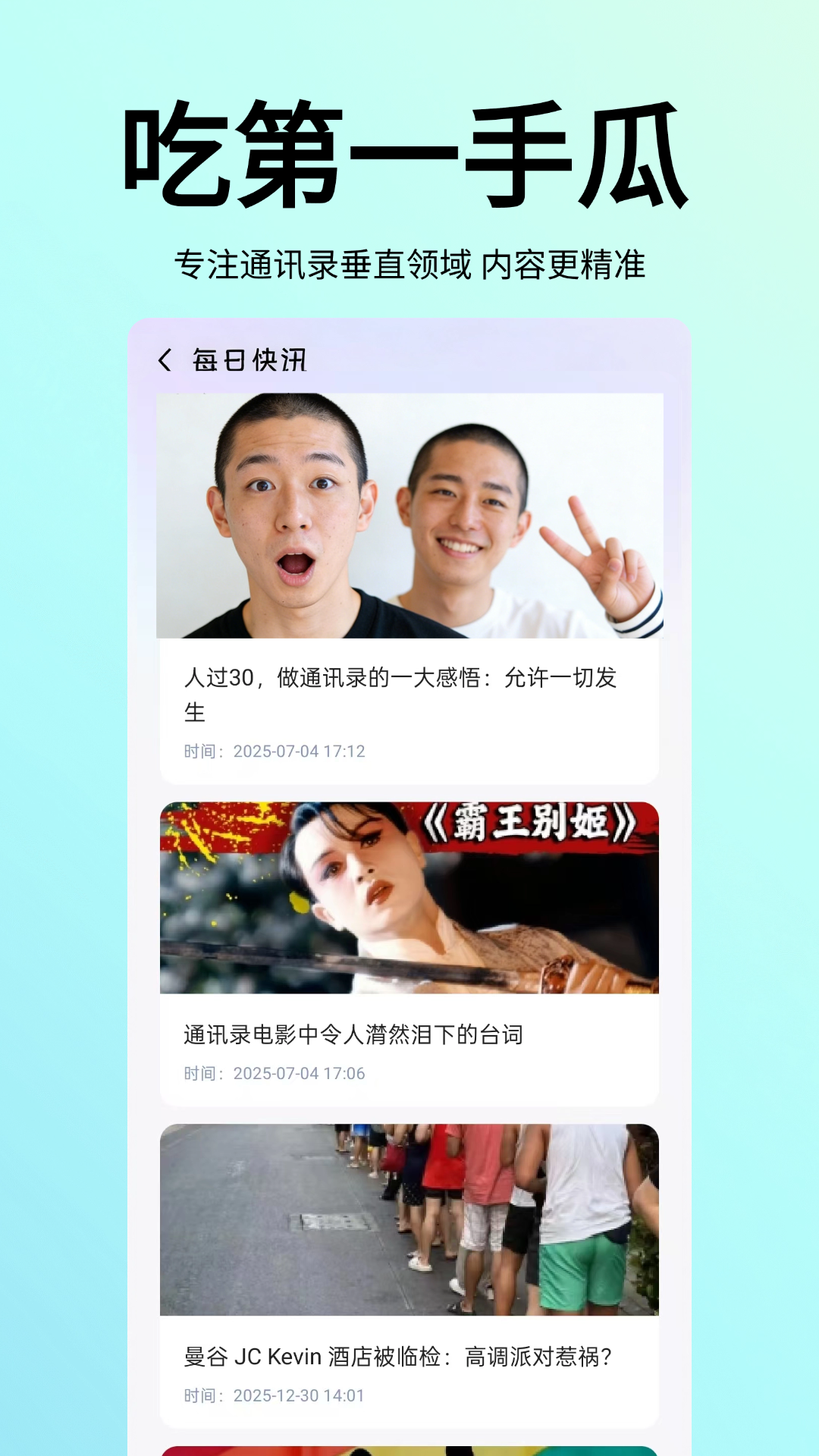Open the 每日快讯 news section header
The height and width of the screenshot is (1456, 819).
246,362
